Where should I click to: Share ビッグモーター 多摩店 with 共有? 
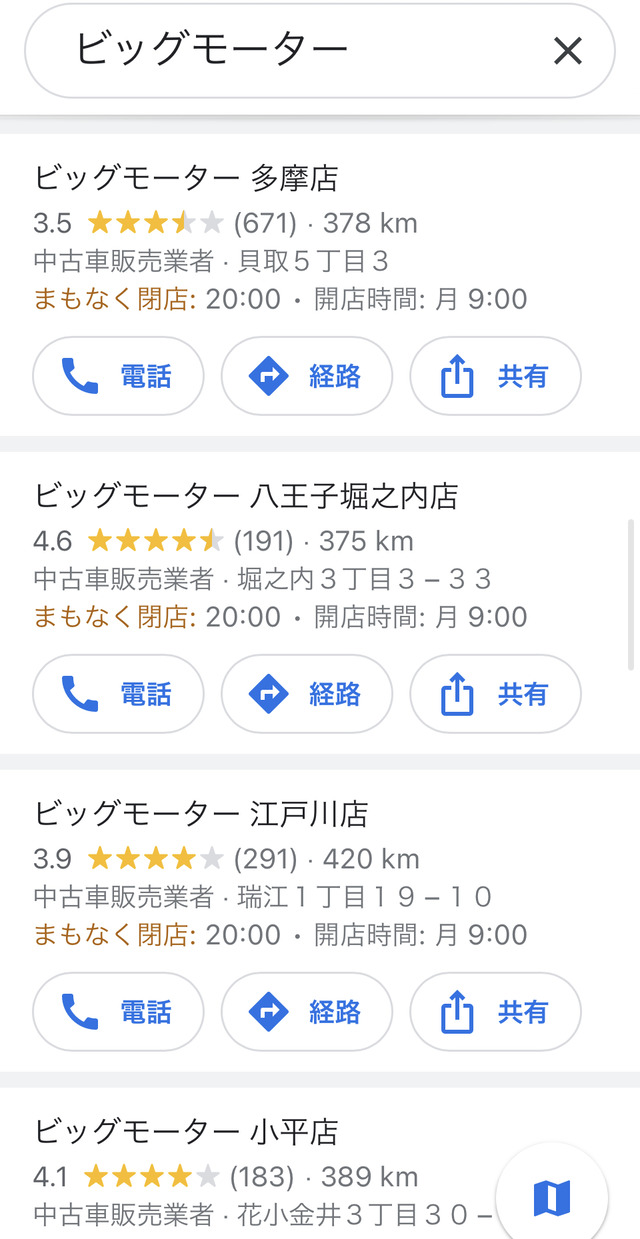pos(495,376)
